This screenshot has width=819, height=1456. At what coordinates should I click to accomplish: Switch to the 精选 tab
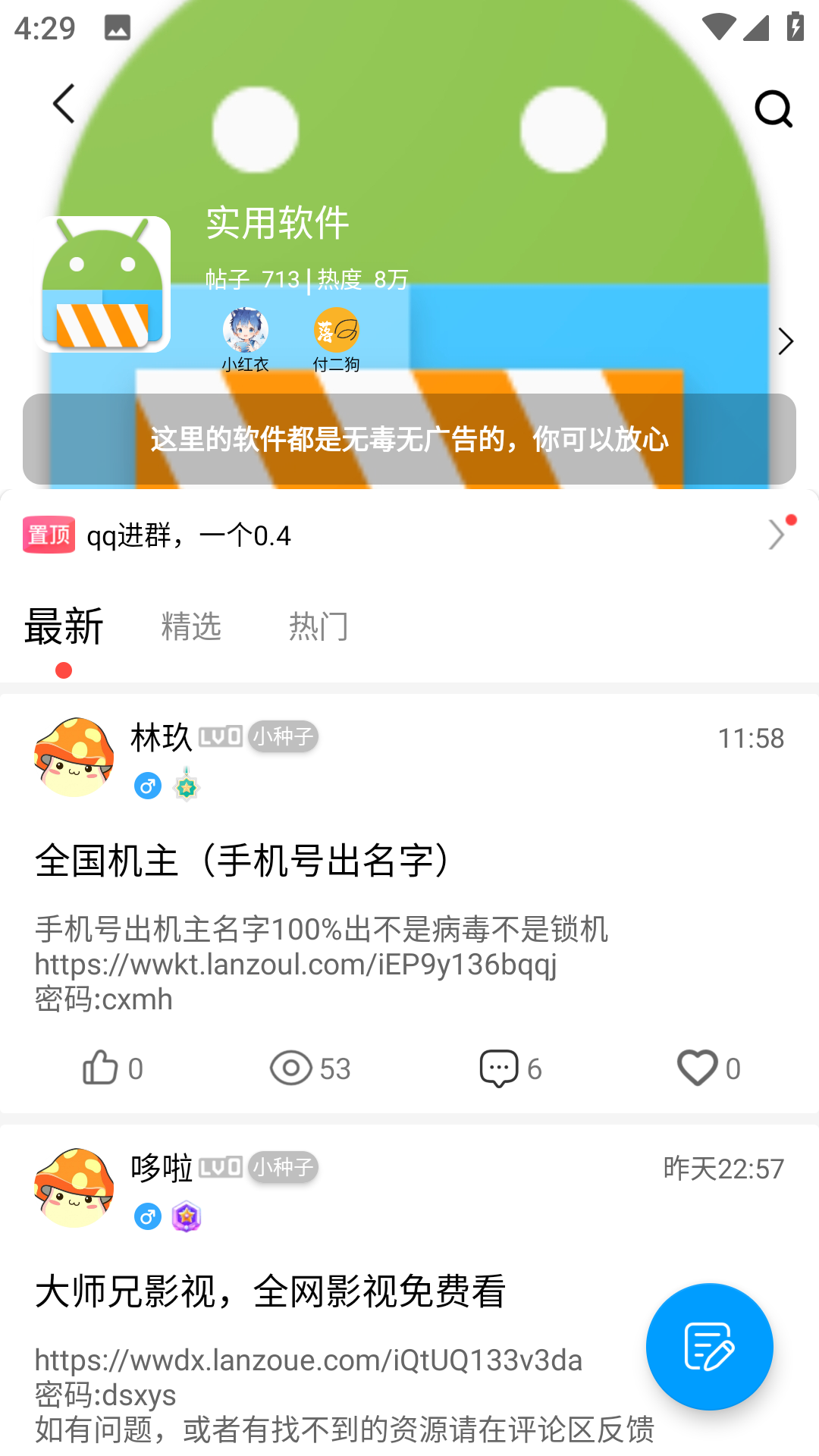(191, 626)
